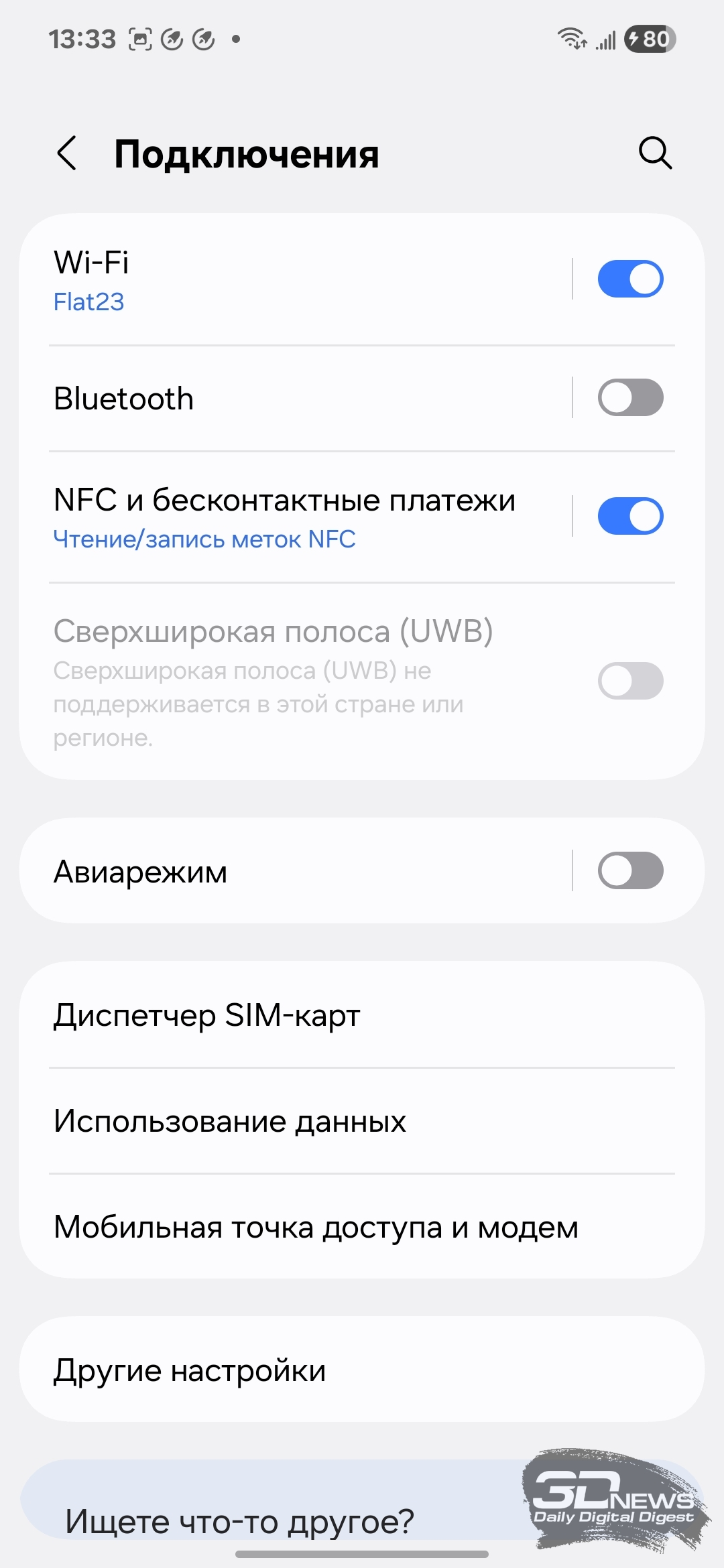Image resolution: width=724 pixels, height=1568 pixels.
Task: Toggle the Авиарежим switch on
Action: (x=630, y=870)
